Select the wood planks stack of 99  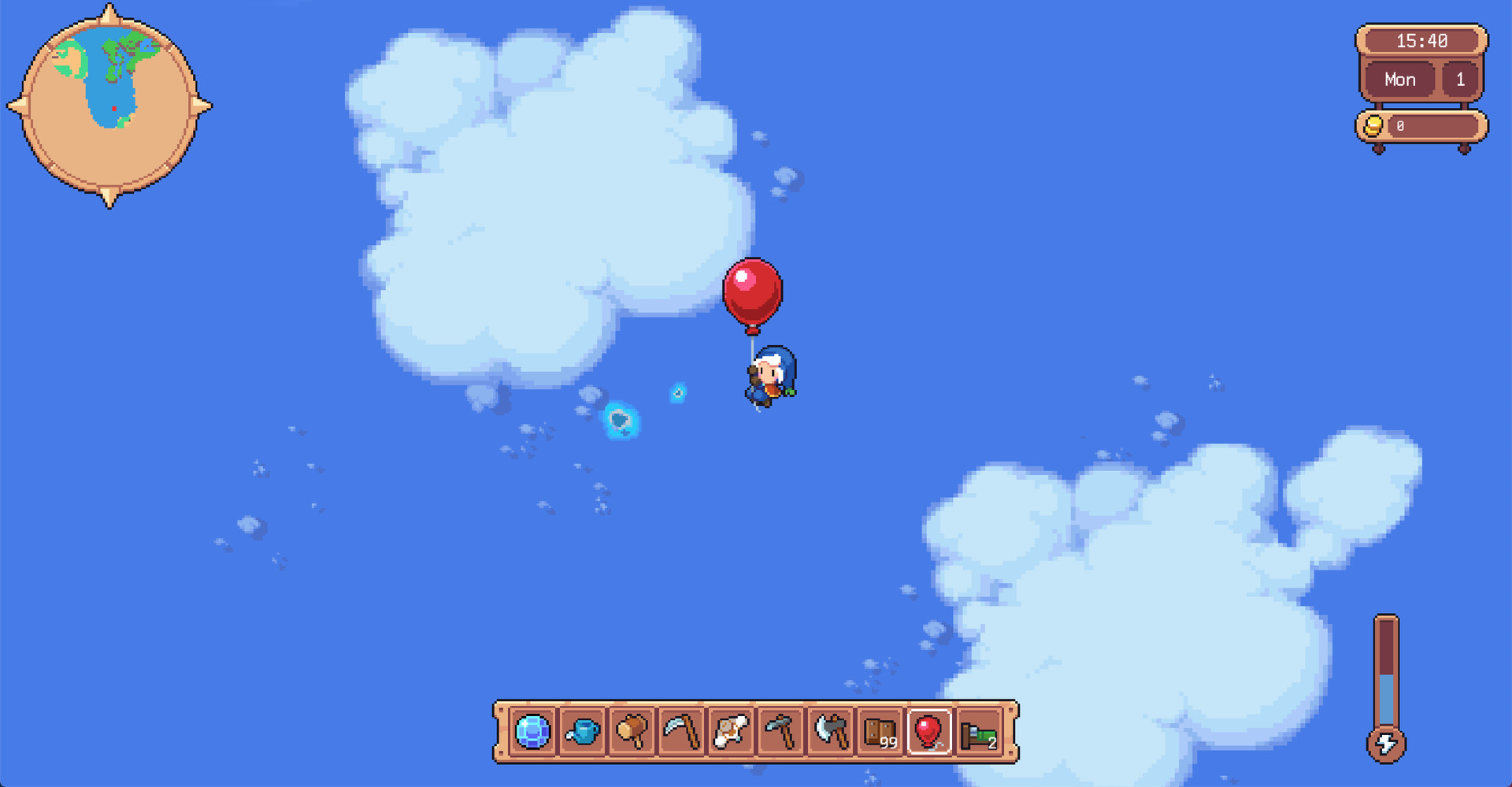(x=880, y=732)
